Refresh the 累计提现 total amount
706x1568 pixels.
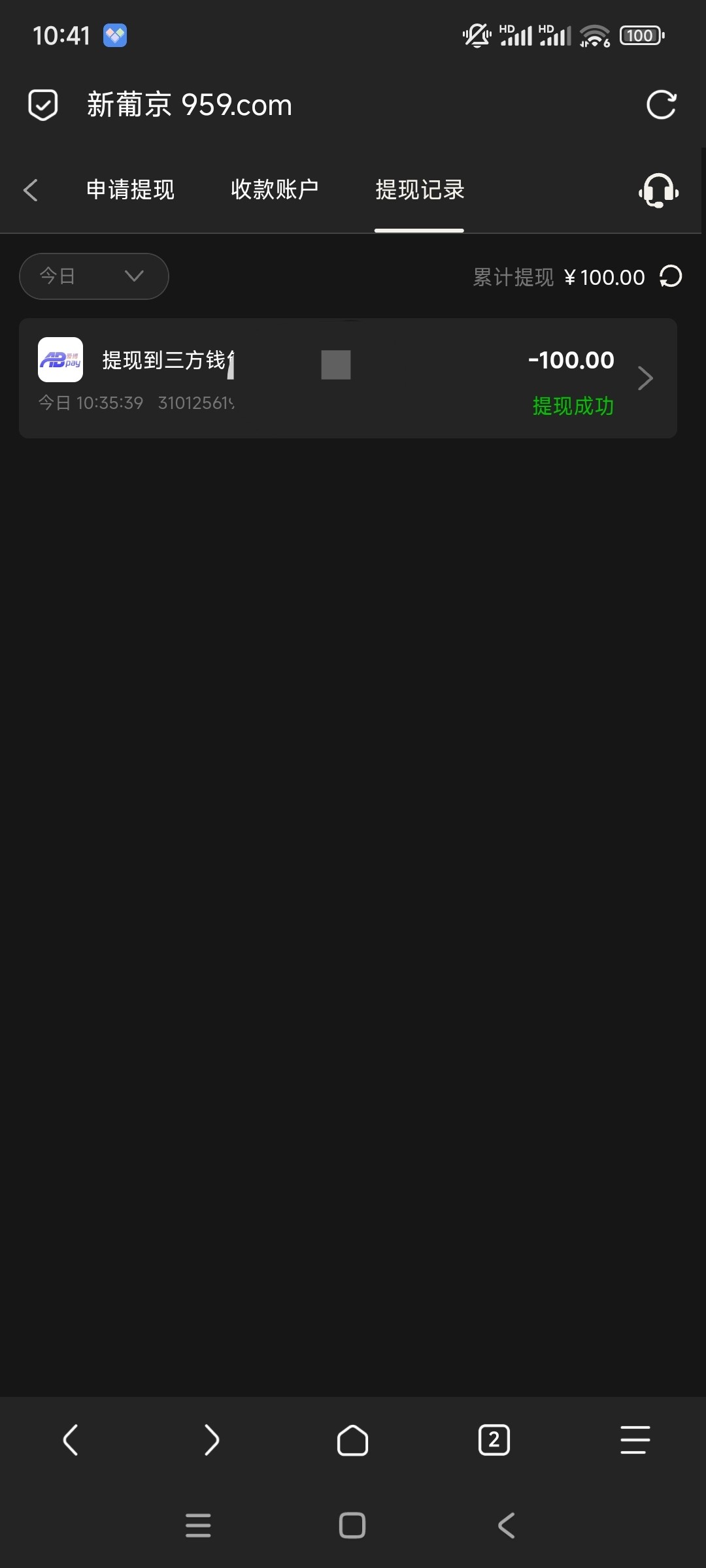click(671, 276)
